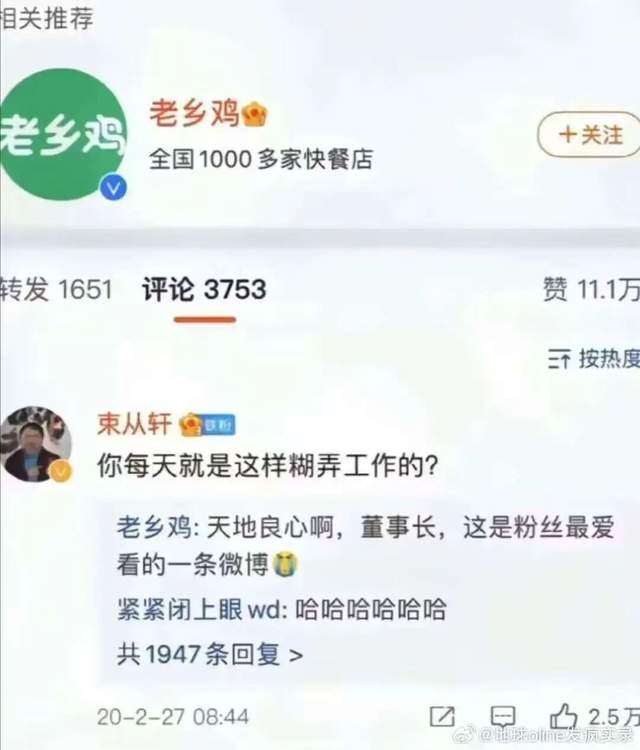Follow the 老乡鸡 account
Screen dimensions: 640x750
[x=591, y=135]
